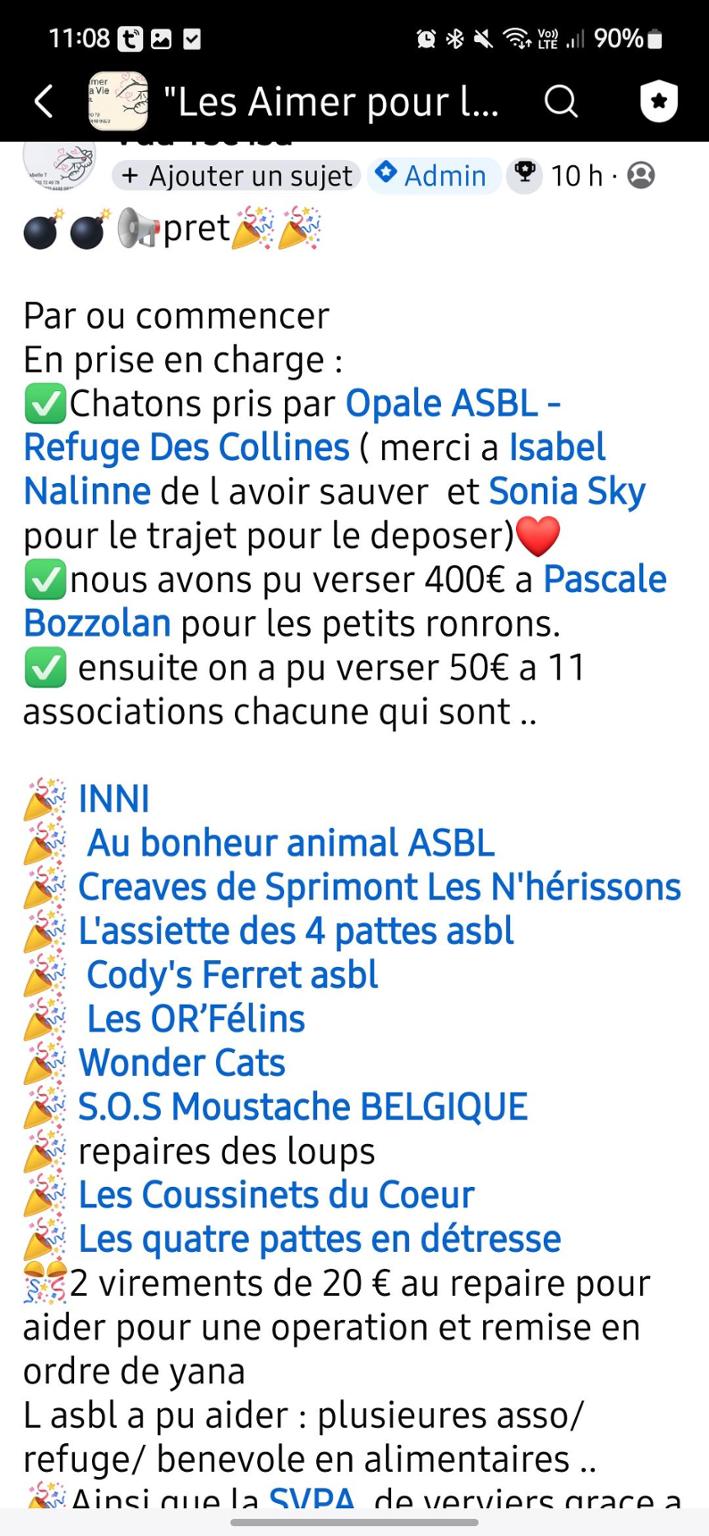Tap the Admin badge
Screen dimensions: 709x1536
coord(432,176)
